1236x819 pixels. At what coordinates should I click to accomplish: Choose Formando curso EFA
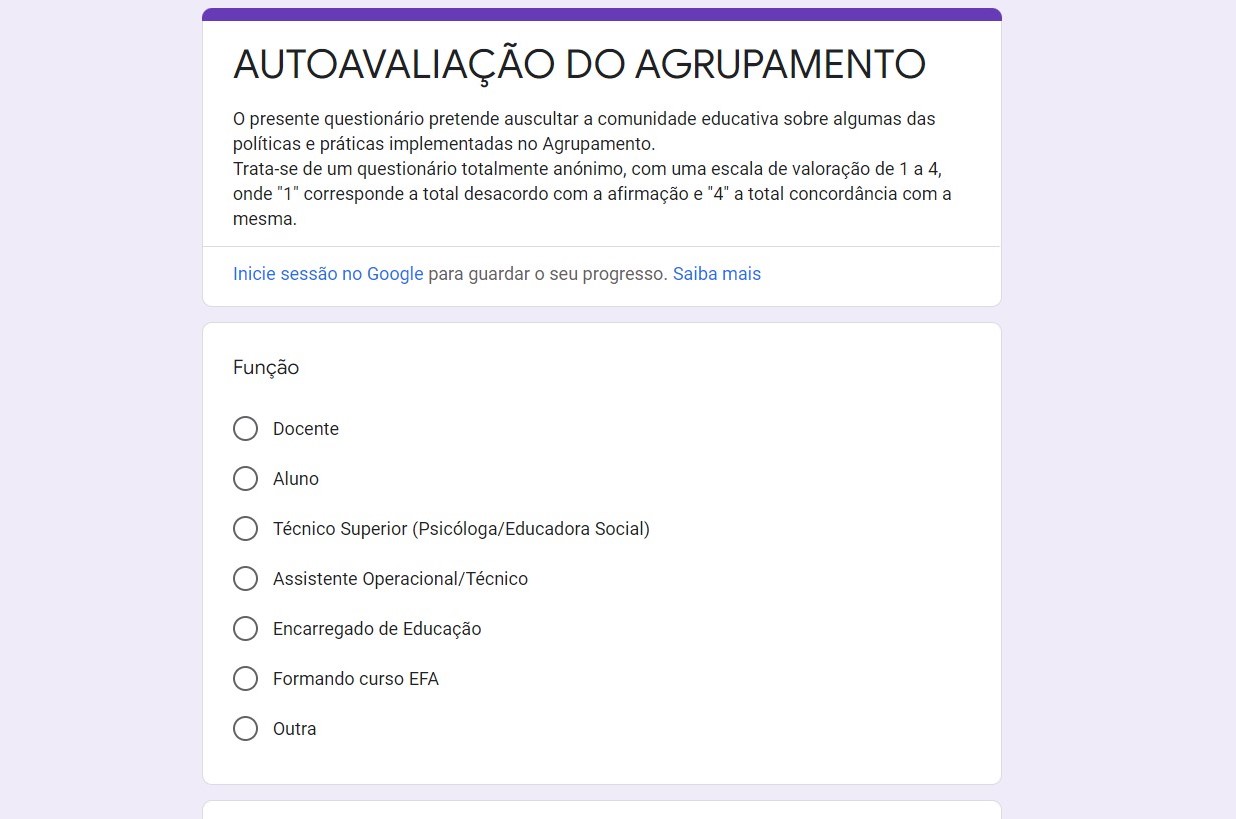point(245,679)
